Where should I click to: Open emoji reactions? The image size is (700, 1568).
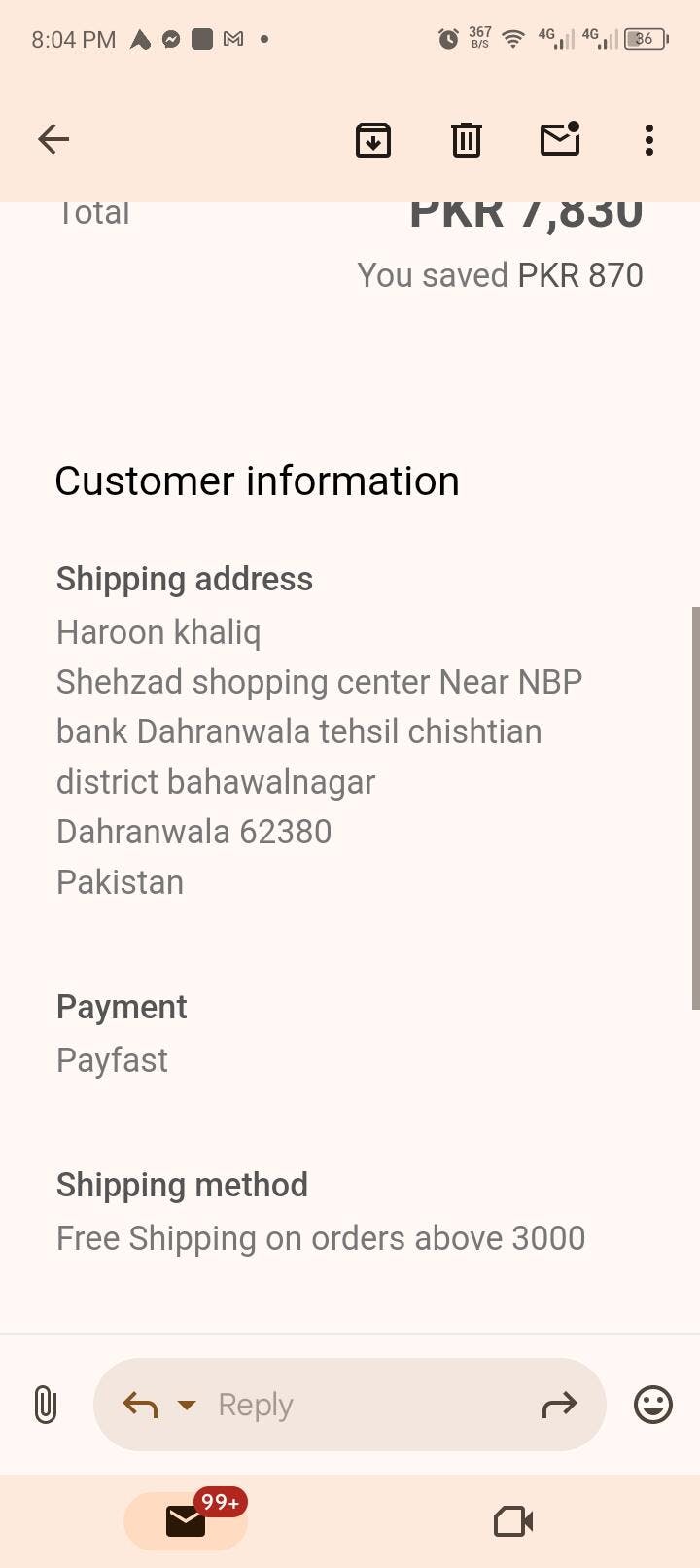coord(652,1405)
